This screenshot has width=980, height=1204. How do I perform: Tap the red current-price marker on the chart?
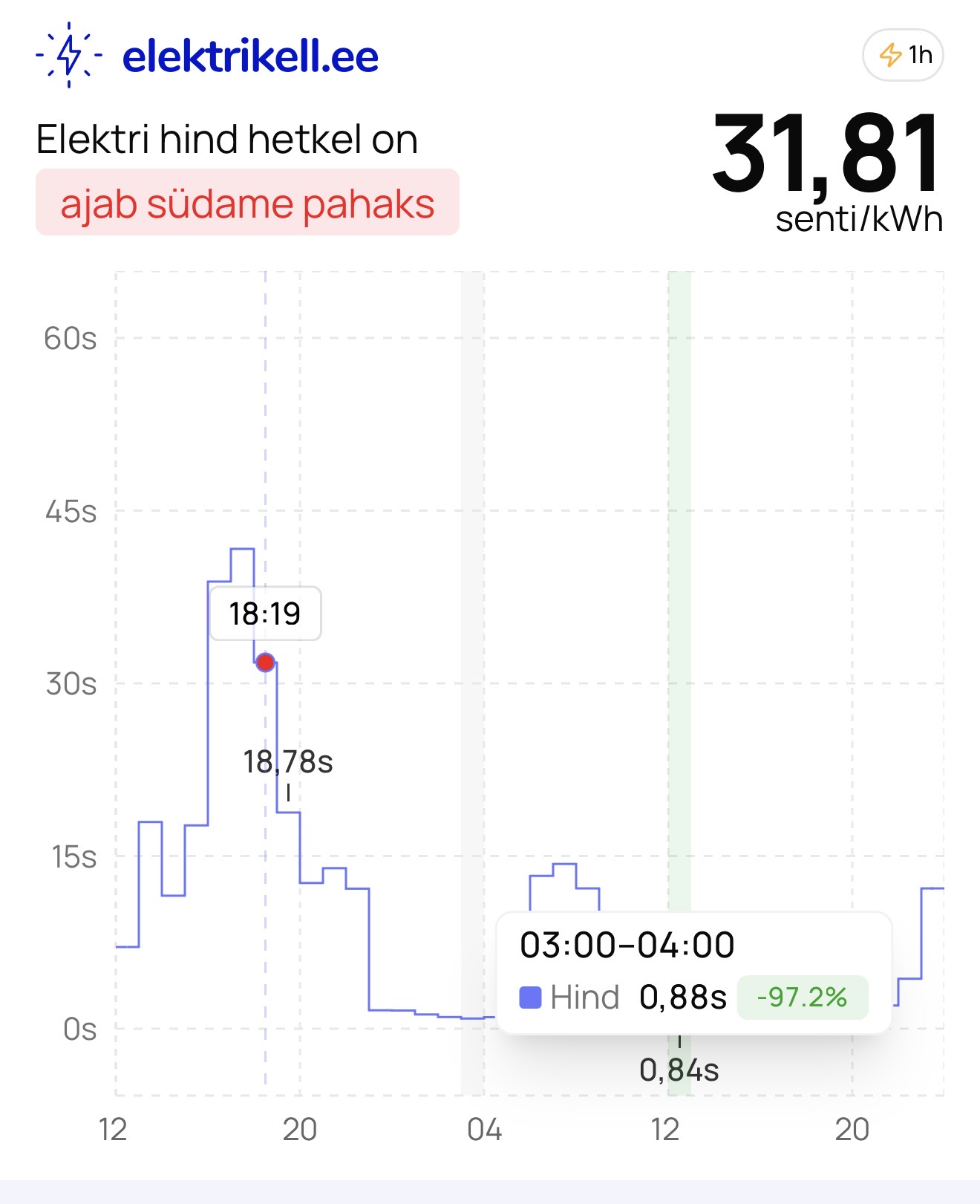tap(265, 662)
